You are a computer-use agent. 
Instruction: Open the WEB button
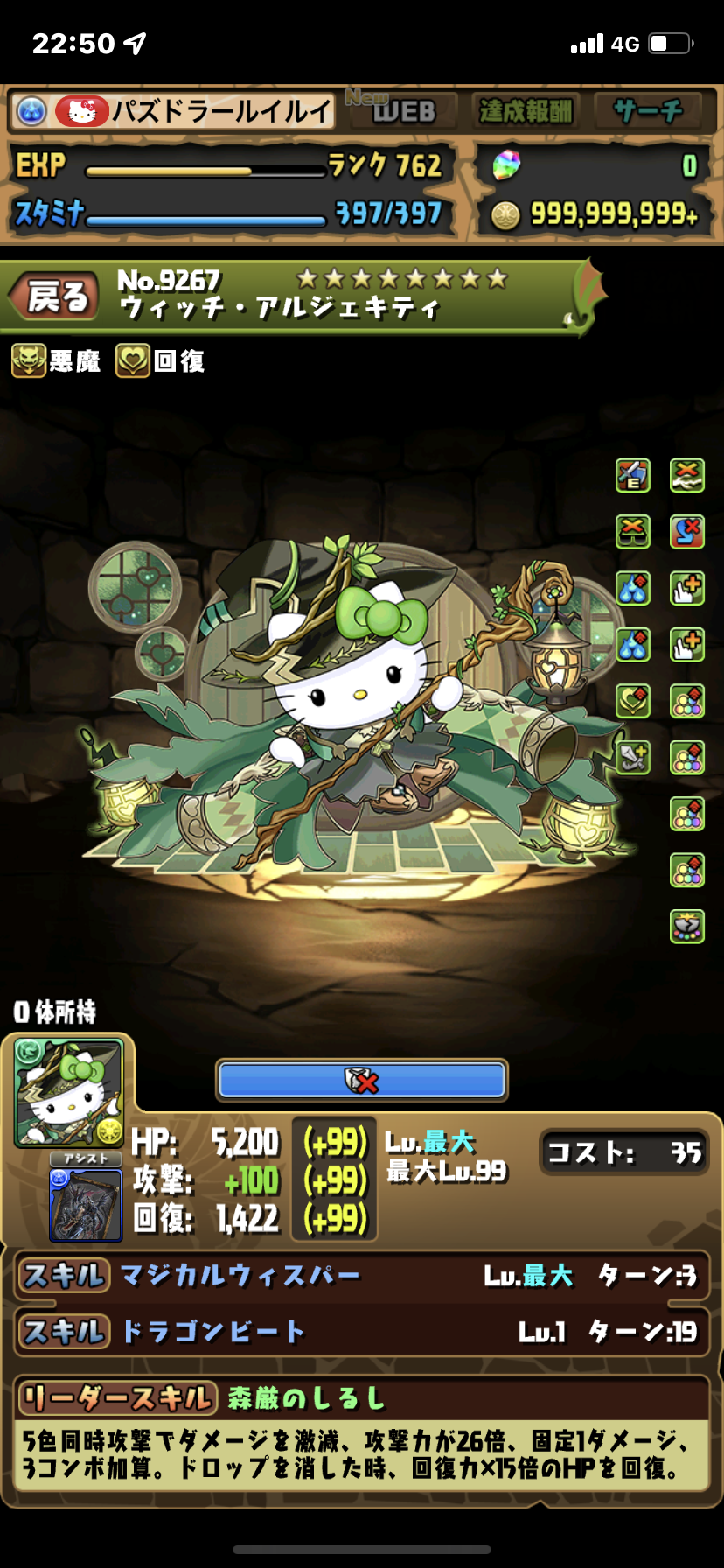[402, 111]
